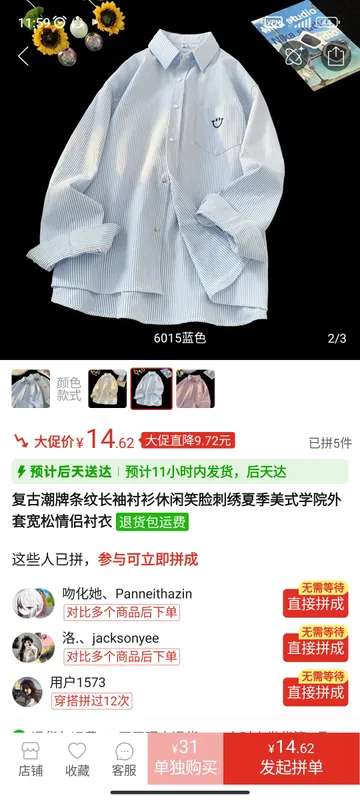
Task: Share this shirt listing
Action: pyautogui.click(x=336, y=56)
